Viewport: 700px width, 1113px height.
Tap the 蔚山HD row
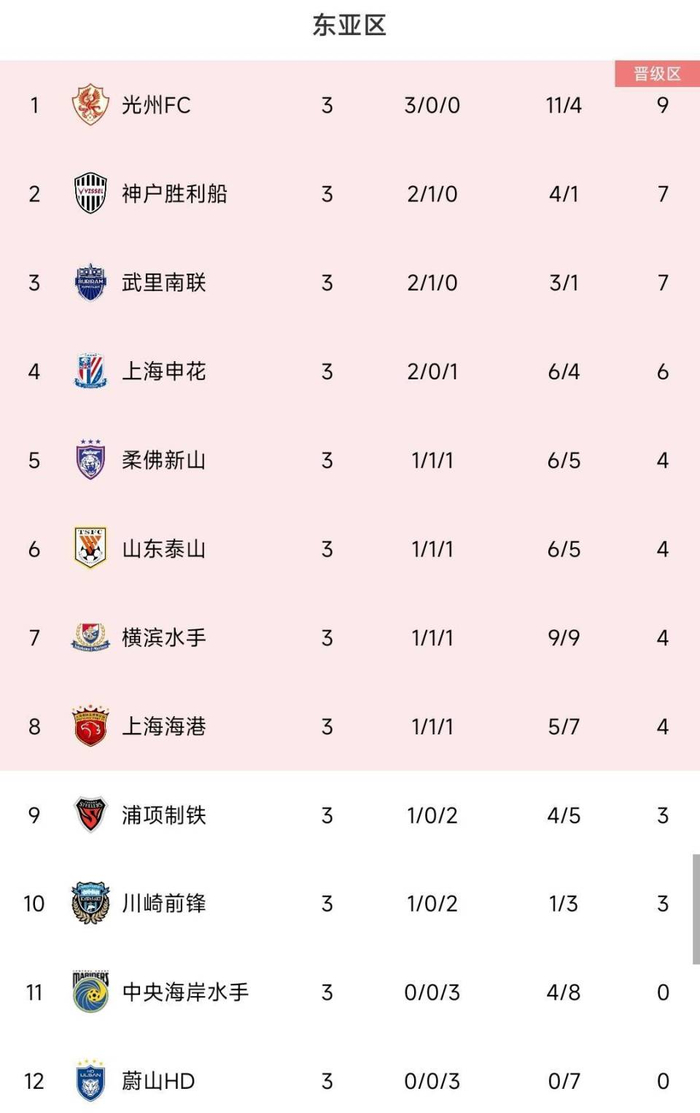pos(158,1081)
